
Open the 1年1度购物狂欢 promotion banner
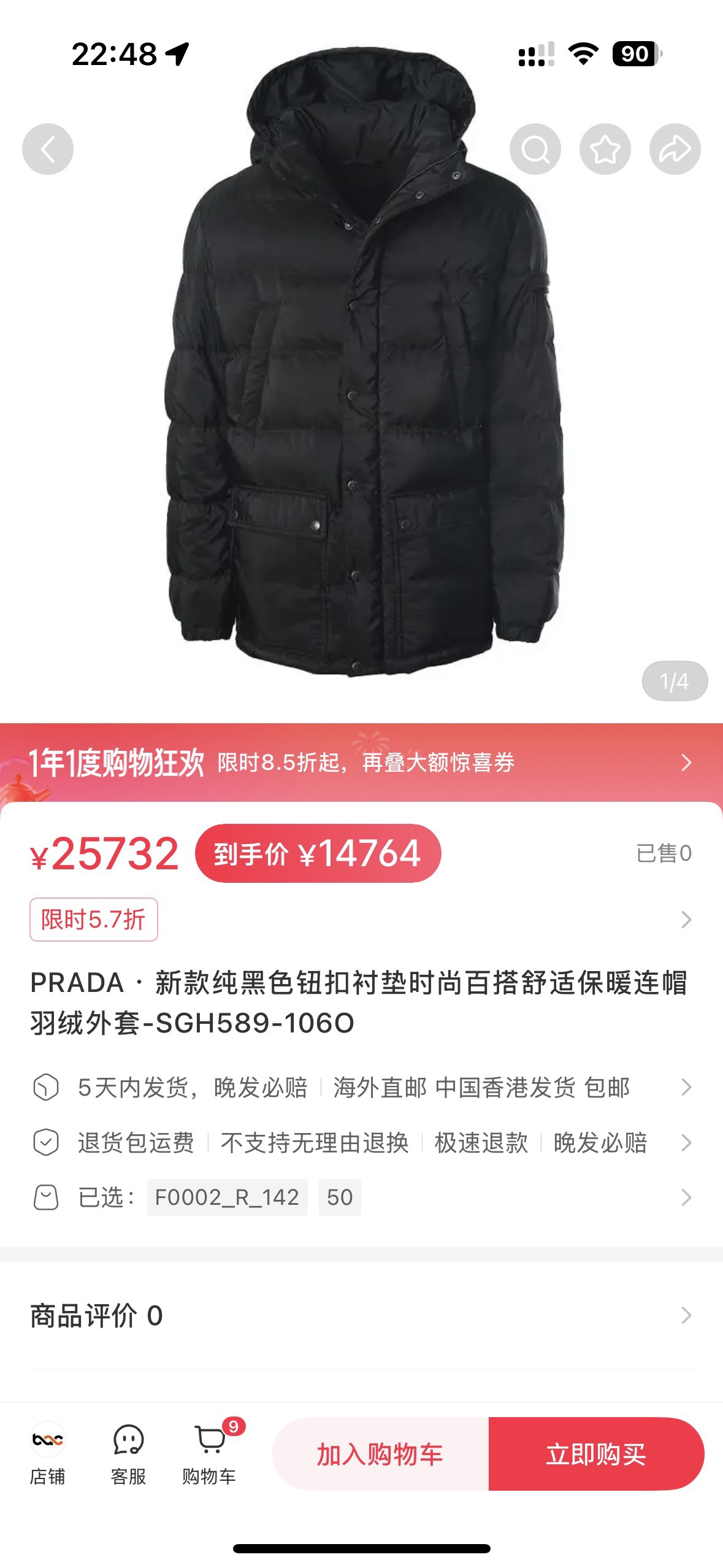[361, 763]
